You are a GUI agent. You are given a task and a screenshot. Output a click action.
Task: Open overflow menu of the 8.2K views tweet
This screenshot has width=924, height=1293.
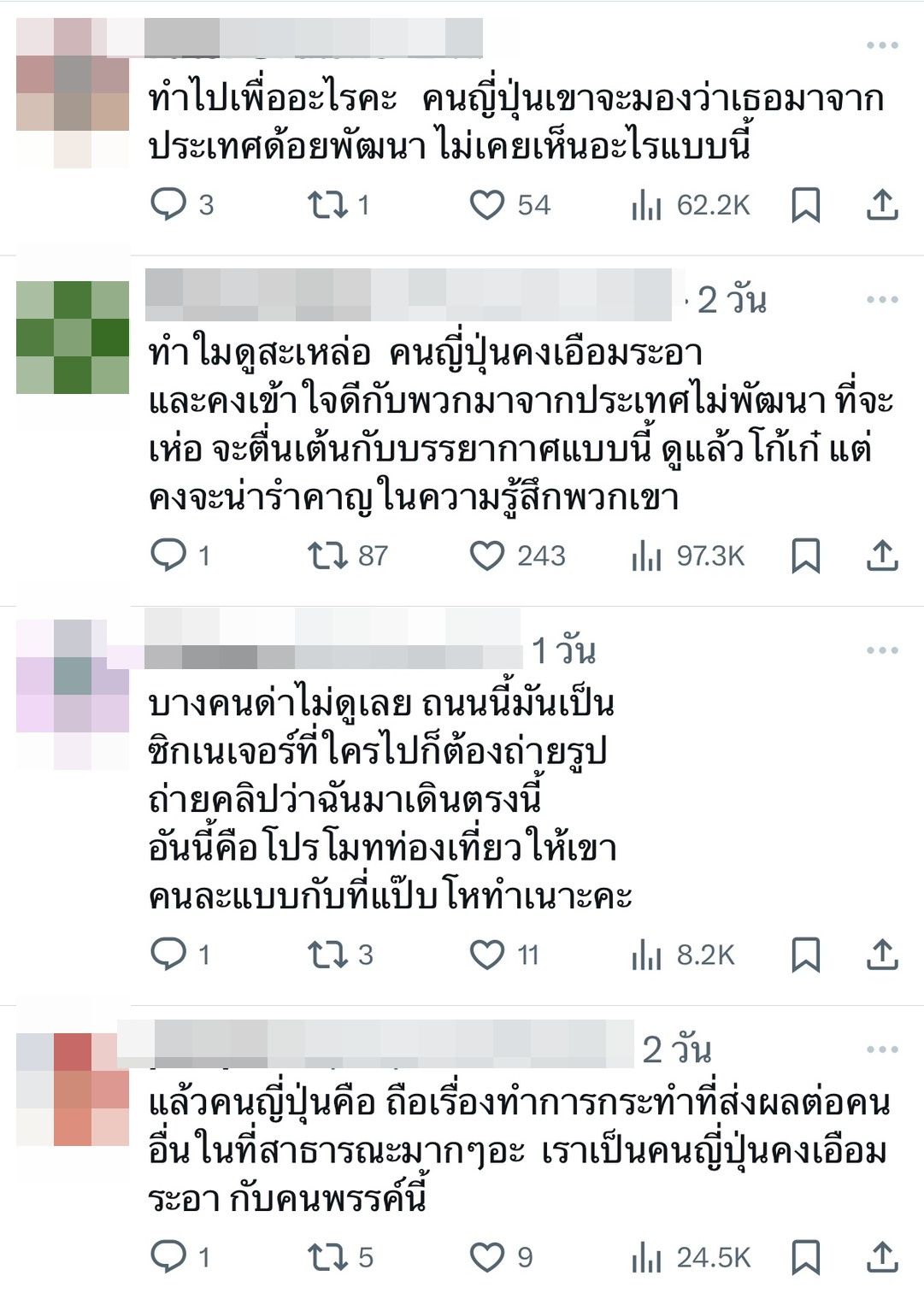tap(882, 651)
